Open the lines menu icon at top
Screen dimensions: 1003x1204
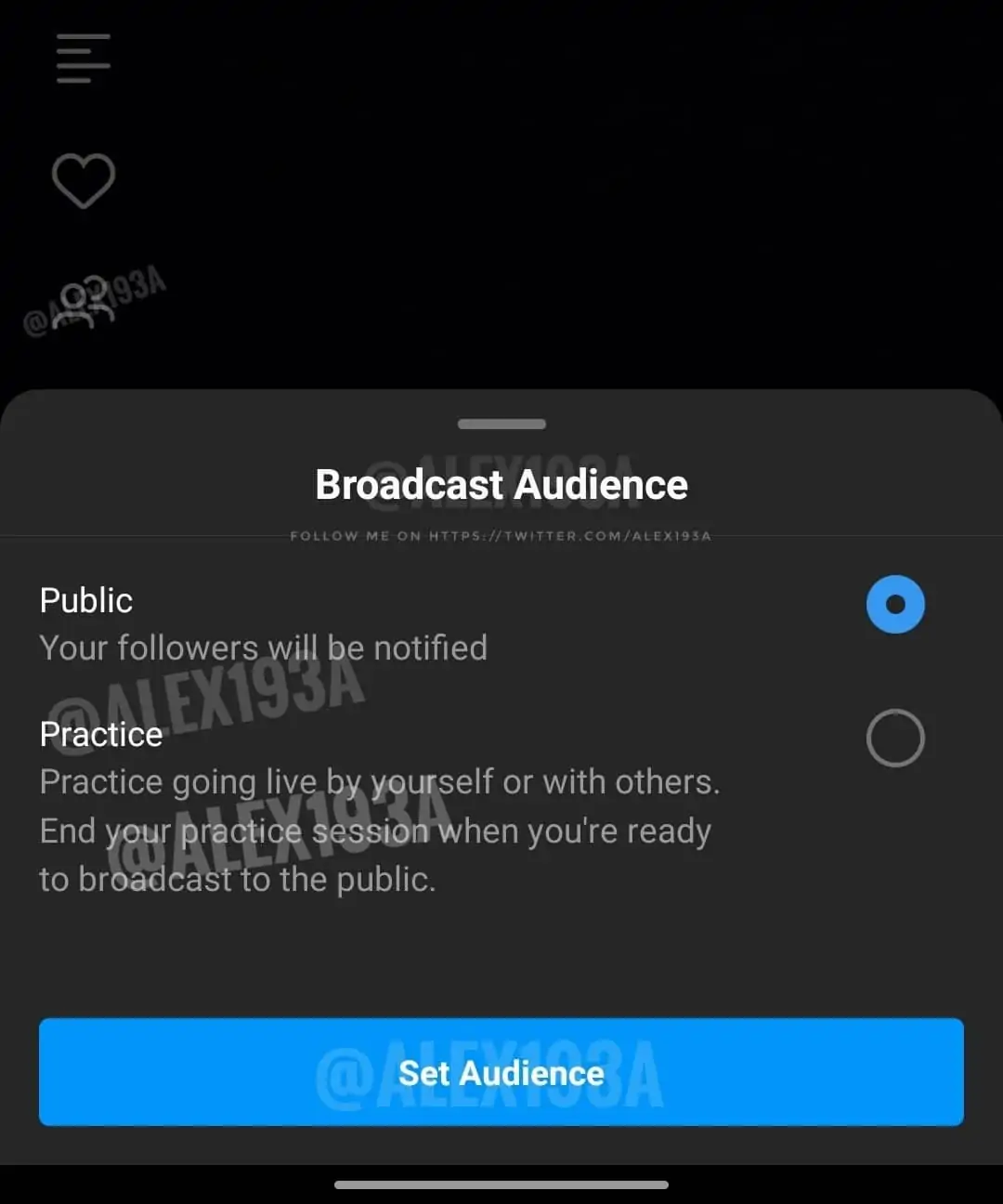84,59
